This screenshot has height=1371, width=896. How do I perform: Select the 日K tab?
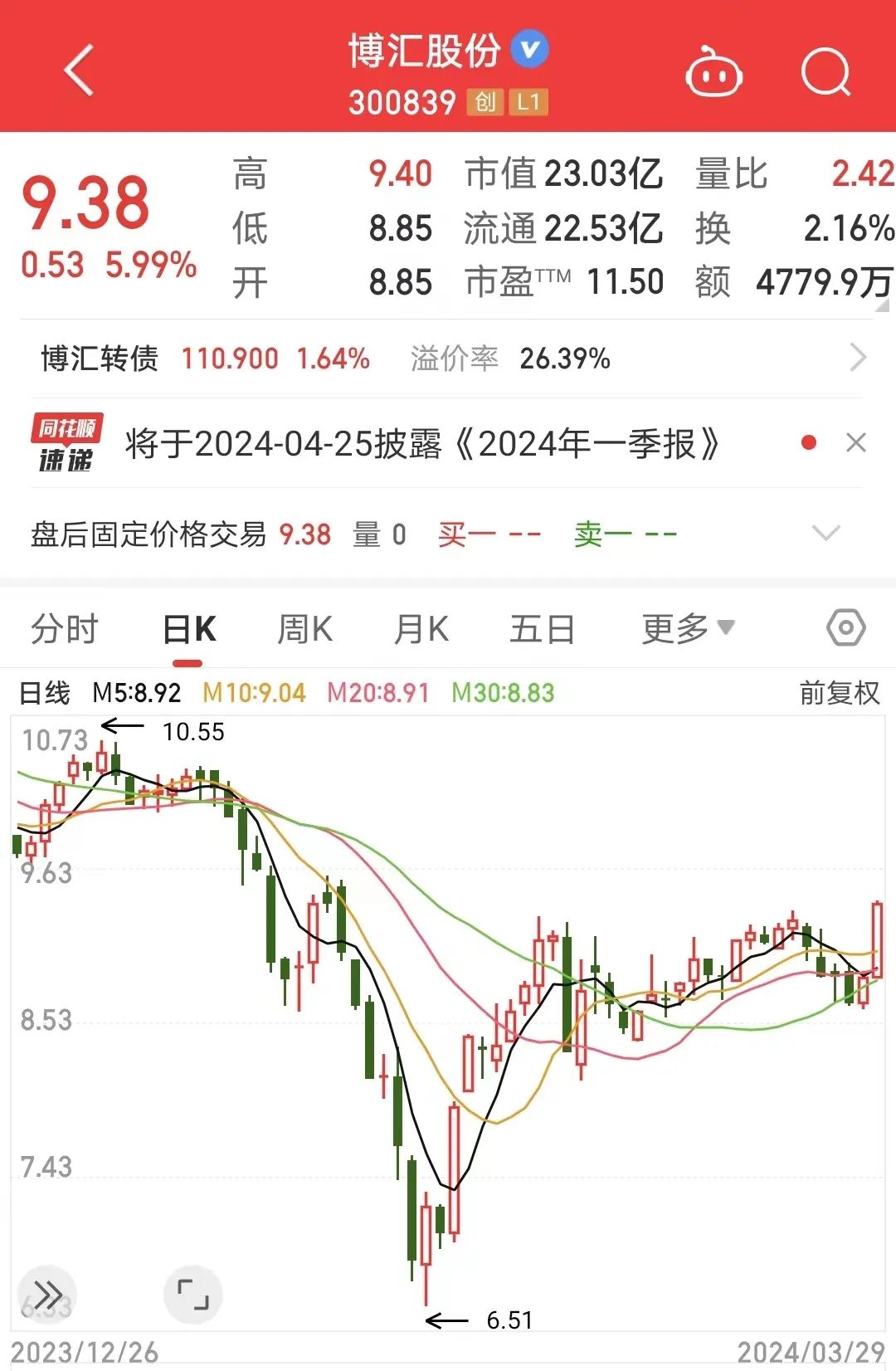(189, 629)
